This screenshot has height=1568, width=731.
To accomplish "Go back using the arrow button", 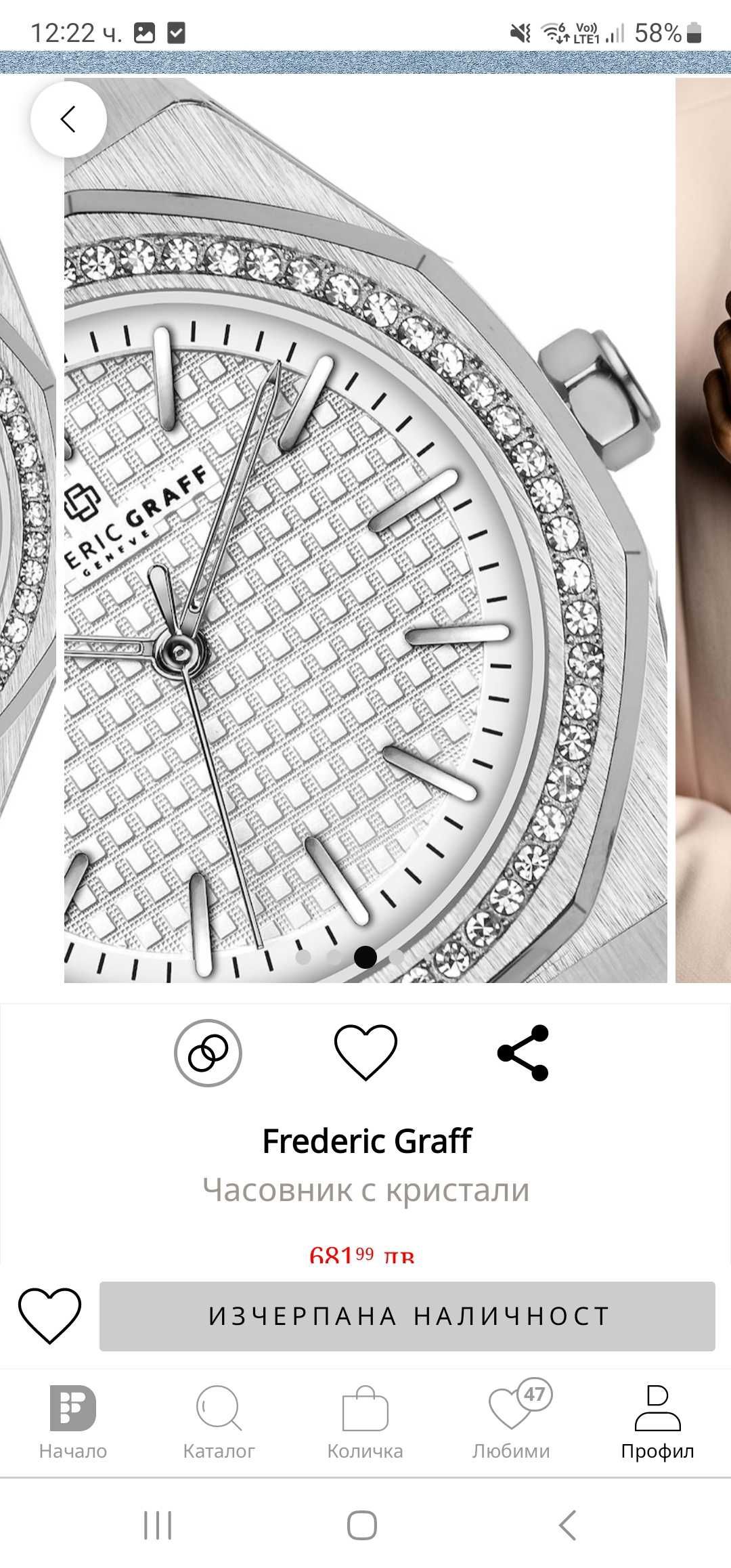I will click(x=68, y=120).
